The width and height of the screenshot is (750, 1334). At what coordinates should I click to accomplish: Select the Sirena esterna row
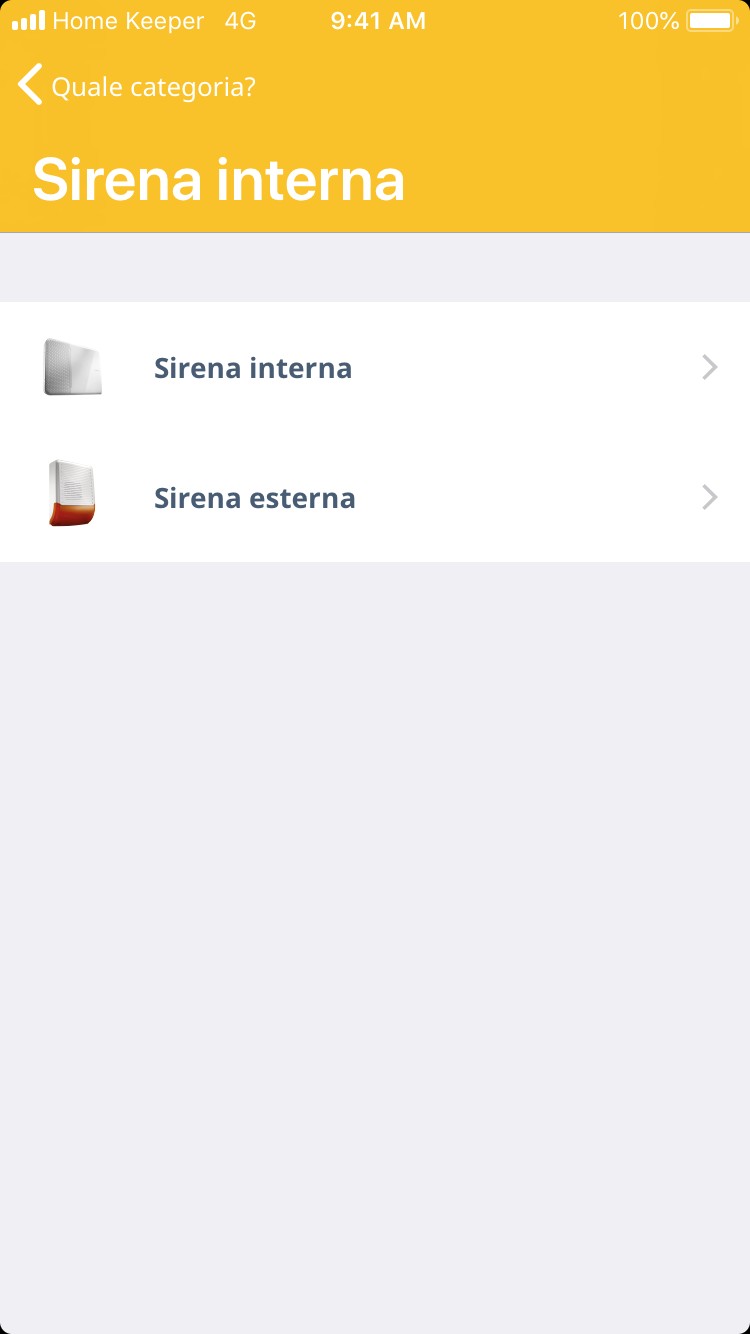(x=375, y=498)
